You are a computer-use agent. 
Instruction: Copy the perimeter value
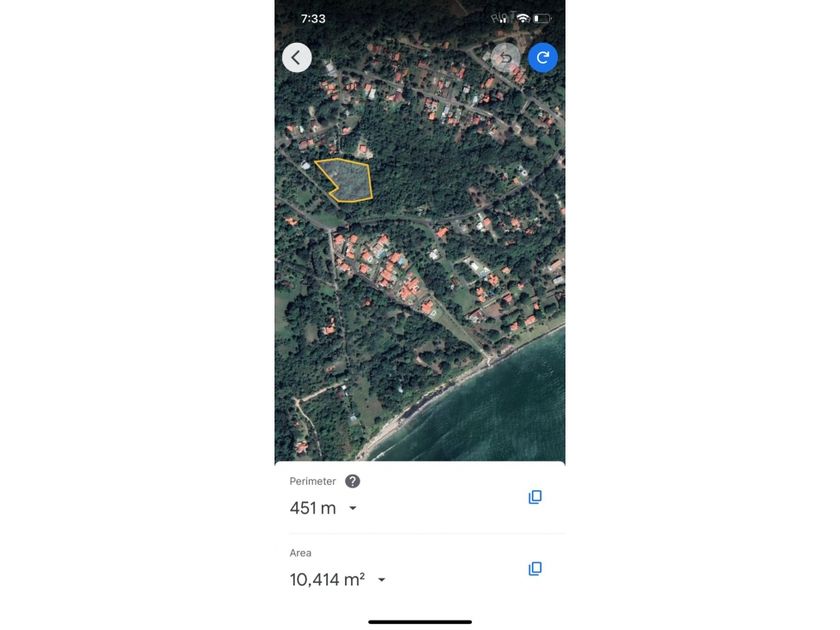[535, 497]
